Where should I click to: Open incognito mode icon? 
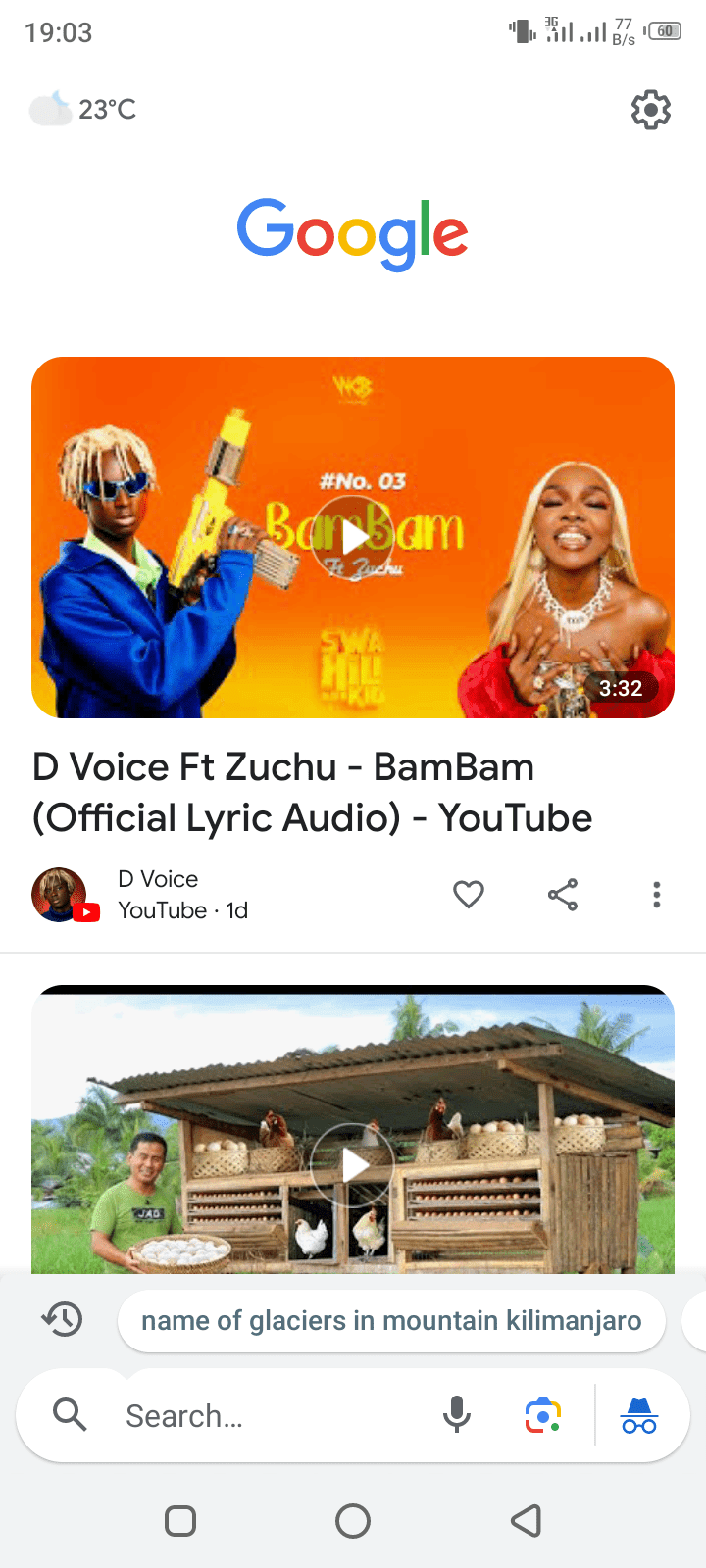639,1416
